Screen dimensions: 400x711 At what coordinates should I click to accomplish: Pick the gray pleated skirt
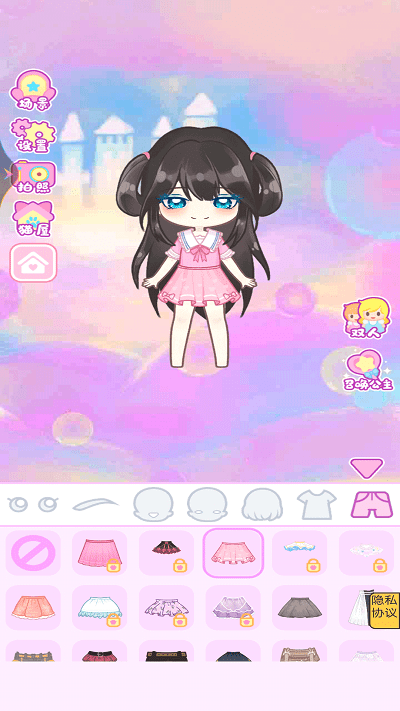(300, 607)
